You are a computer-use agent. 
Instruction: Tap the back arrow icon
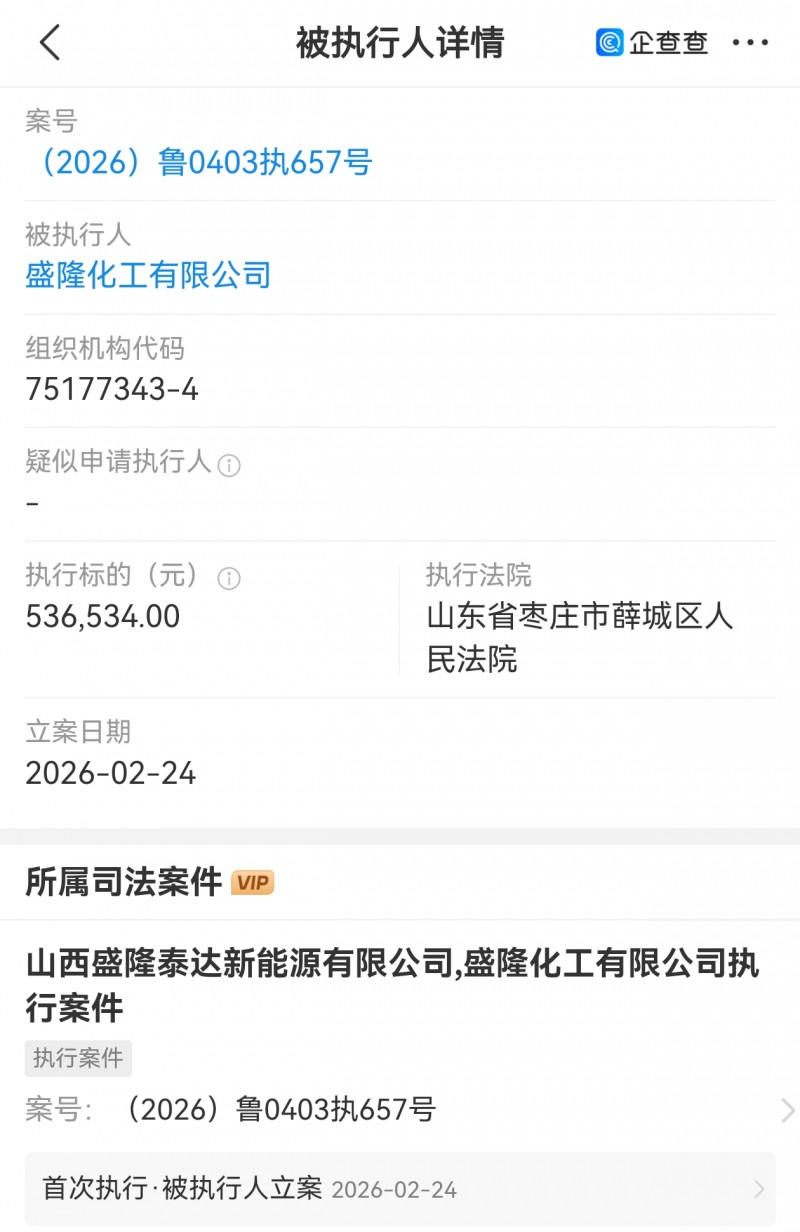tap(49, 44)
